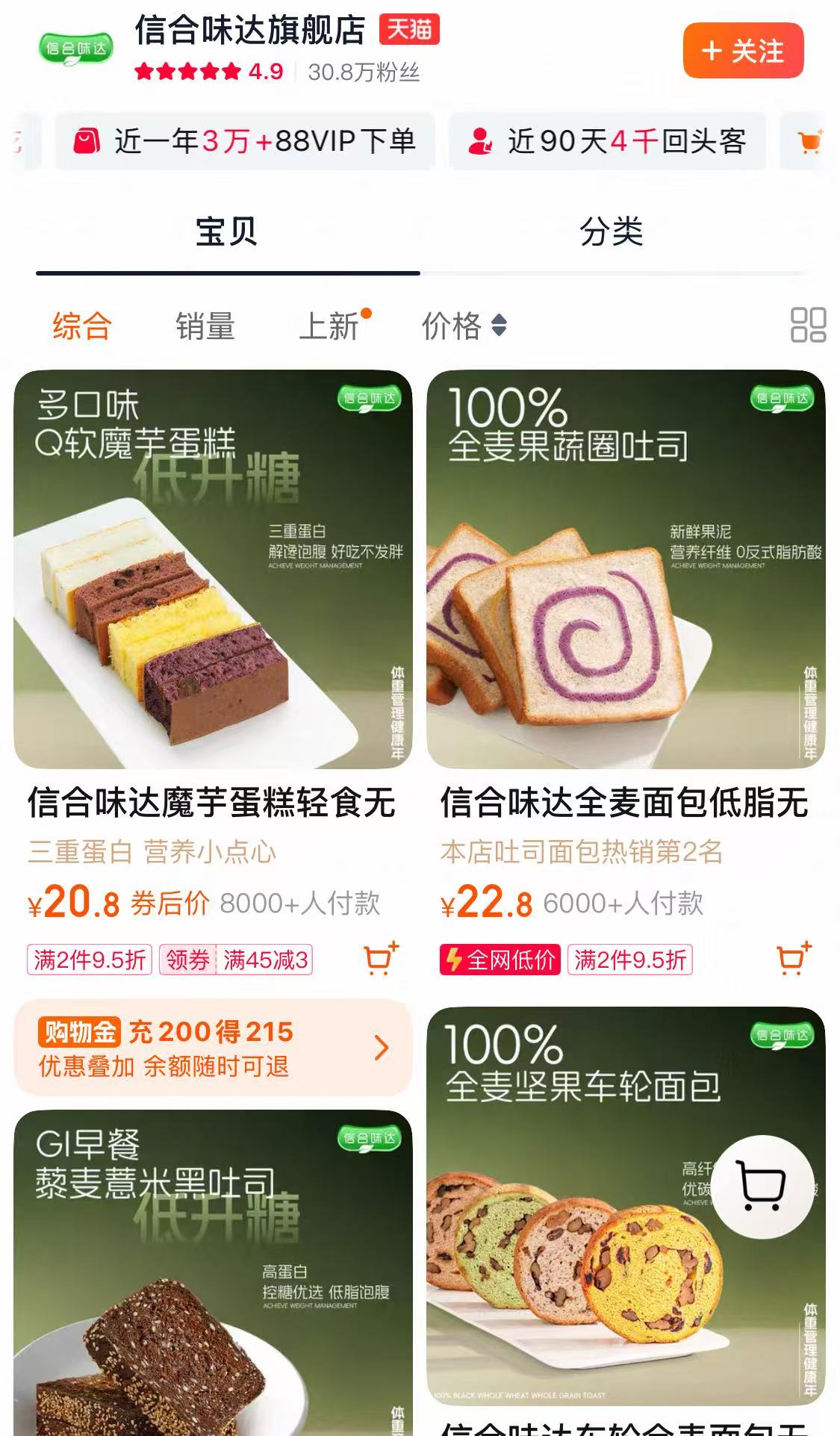Follow the store with 关注 button

tap(742, 51)
